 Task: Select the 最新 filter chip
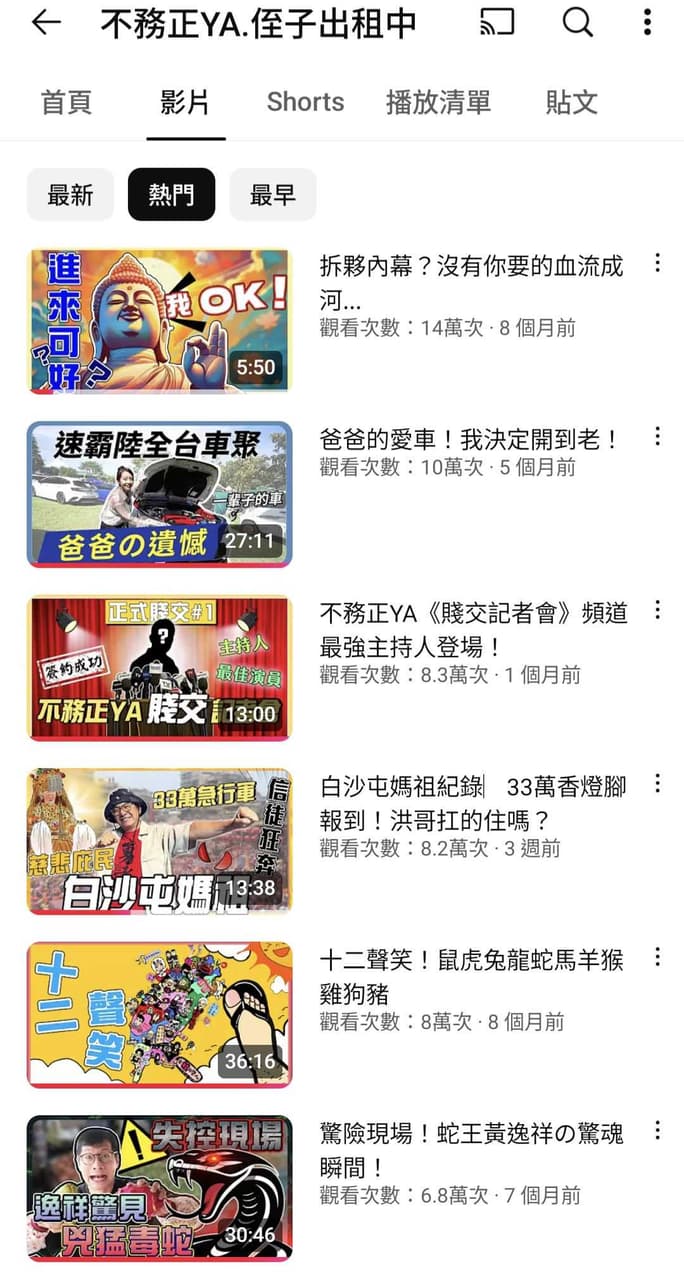(70, 194)
